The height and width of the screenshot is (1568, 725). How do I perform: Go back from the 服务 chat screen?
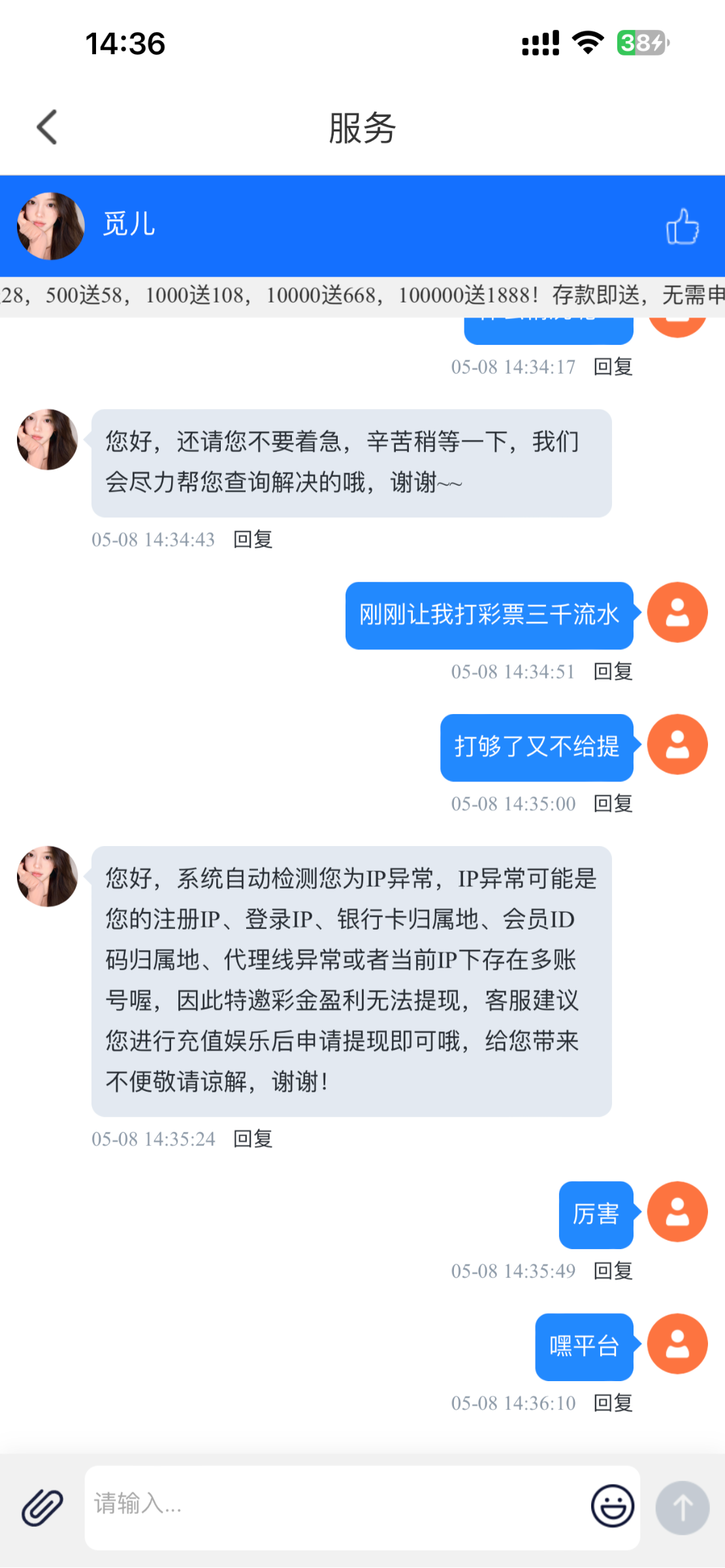[47, 127]
